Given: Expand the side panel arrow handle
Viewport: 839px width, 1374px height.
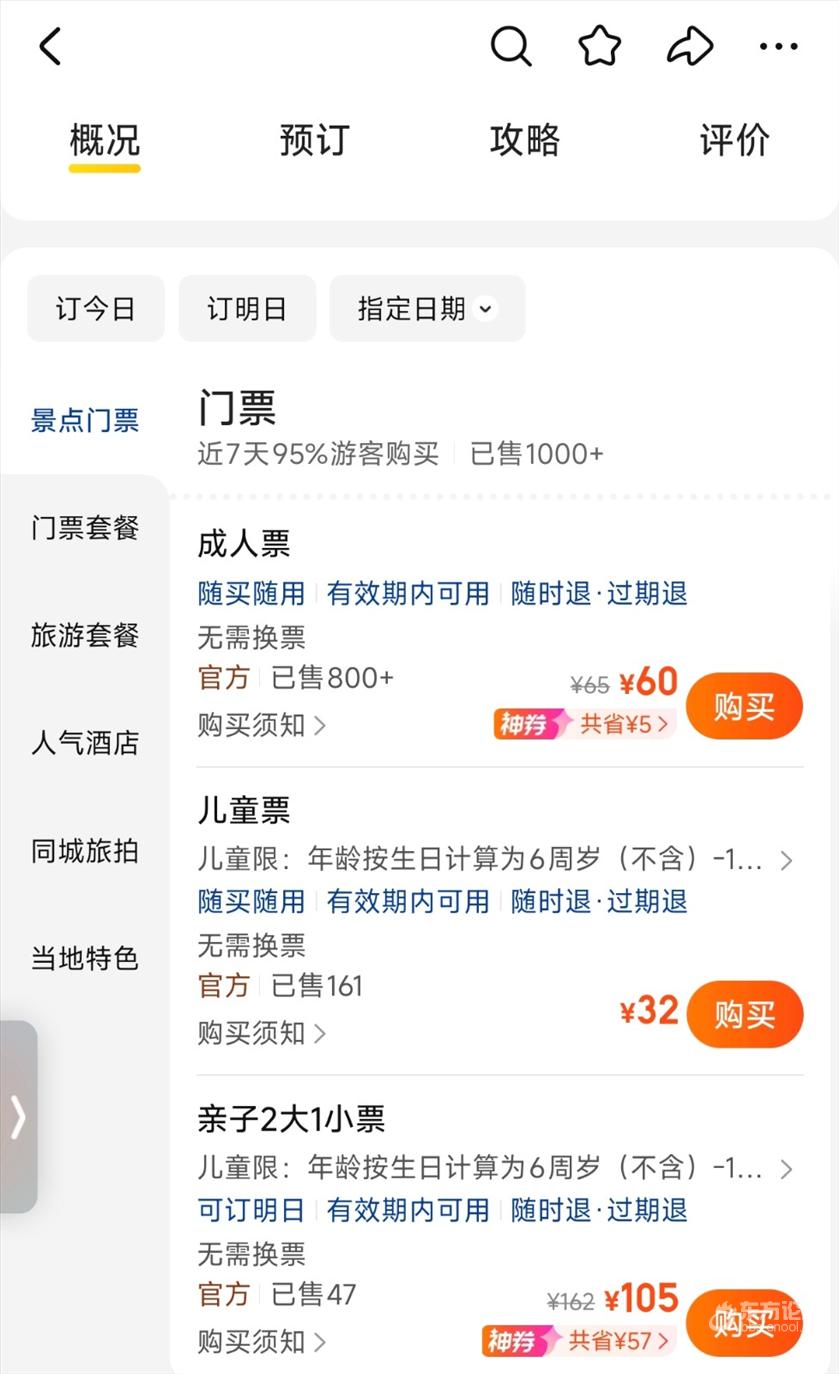Looking at the screenshot, I should (x=18, y=1116).
